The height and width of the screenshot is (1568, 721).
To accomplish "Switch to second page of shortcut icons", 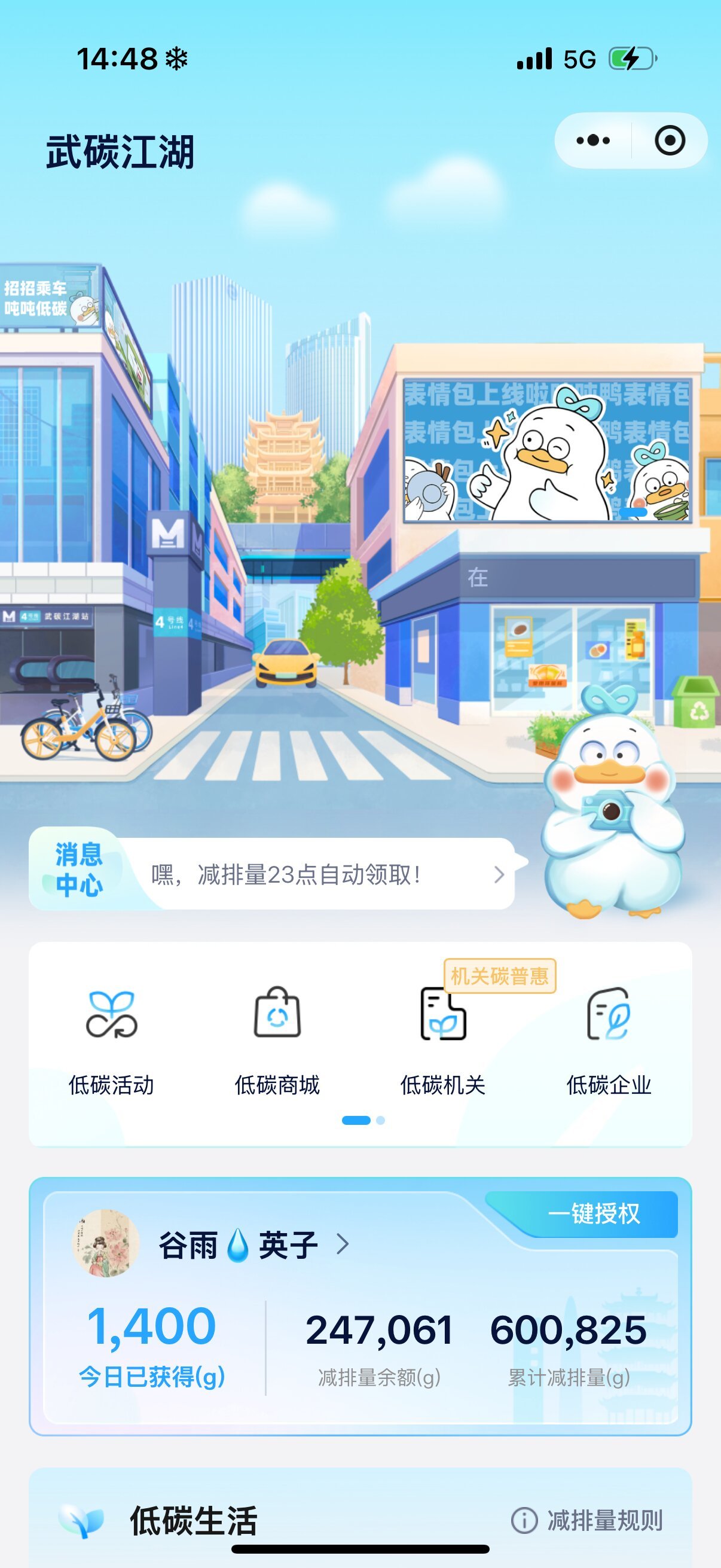I will pos(380,1121).
